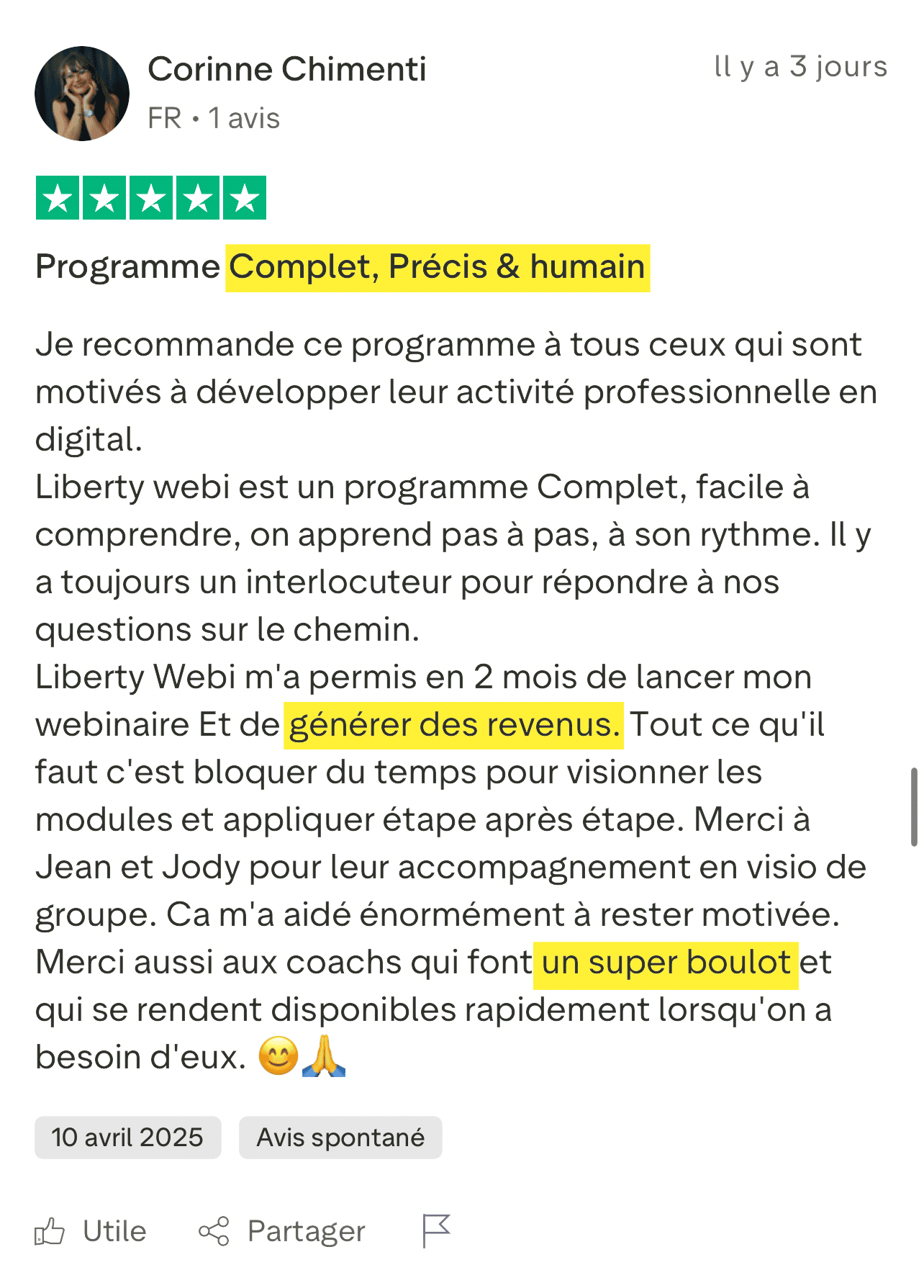Open Corinne Chimenti's reviewer profile
924x1288 pixels.
tap(286, 70)
